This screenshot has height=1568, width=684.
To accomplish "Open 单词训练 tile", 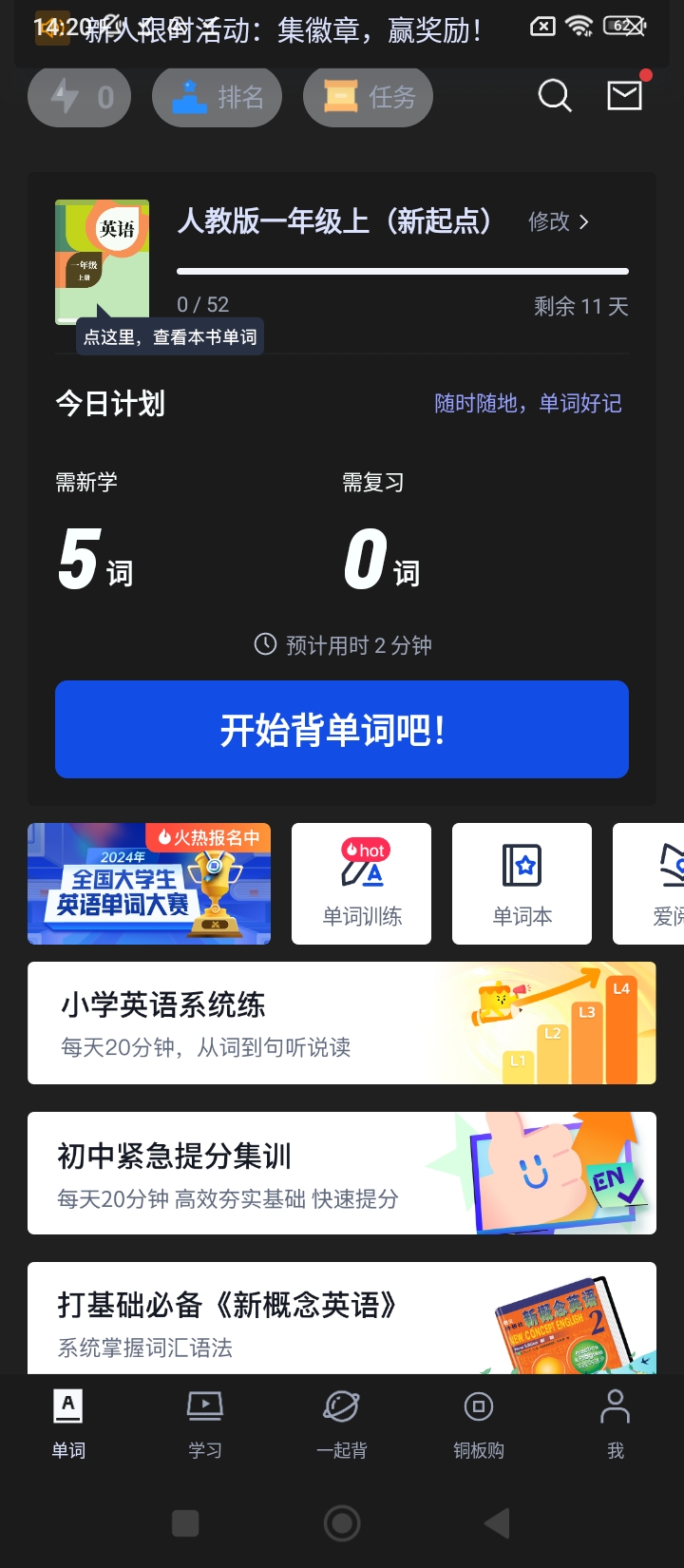I will (x=361, y=884).
